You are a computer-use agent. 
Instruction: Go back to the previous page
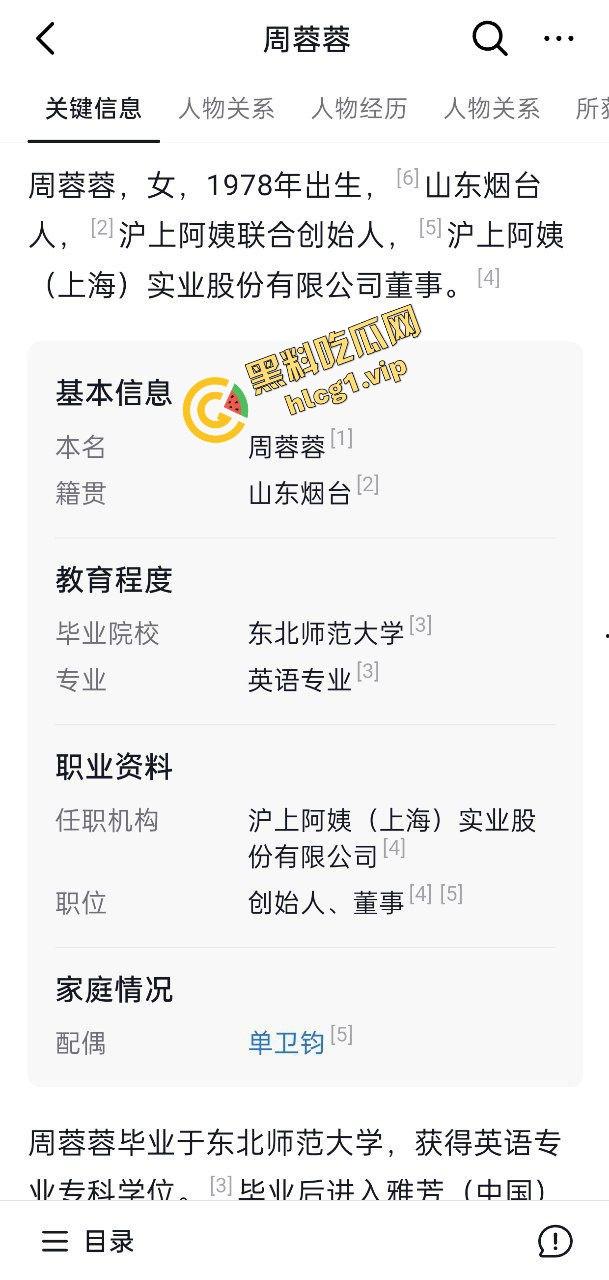coord(46,40)
